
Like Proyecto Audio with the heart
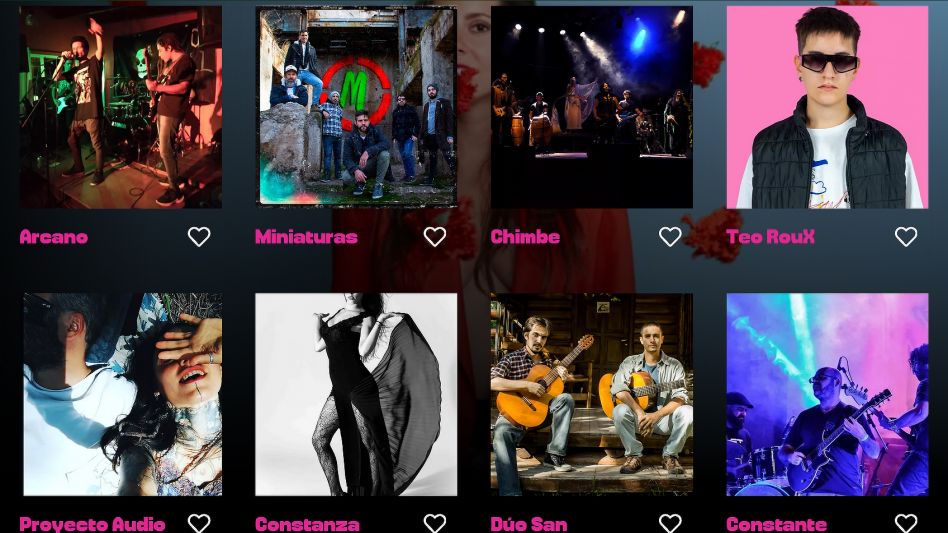[x=199, y=522]
